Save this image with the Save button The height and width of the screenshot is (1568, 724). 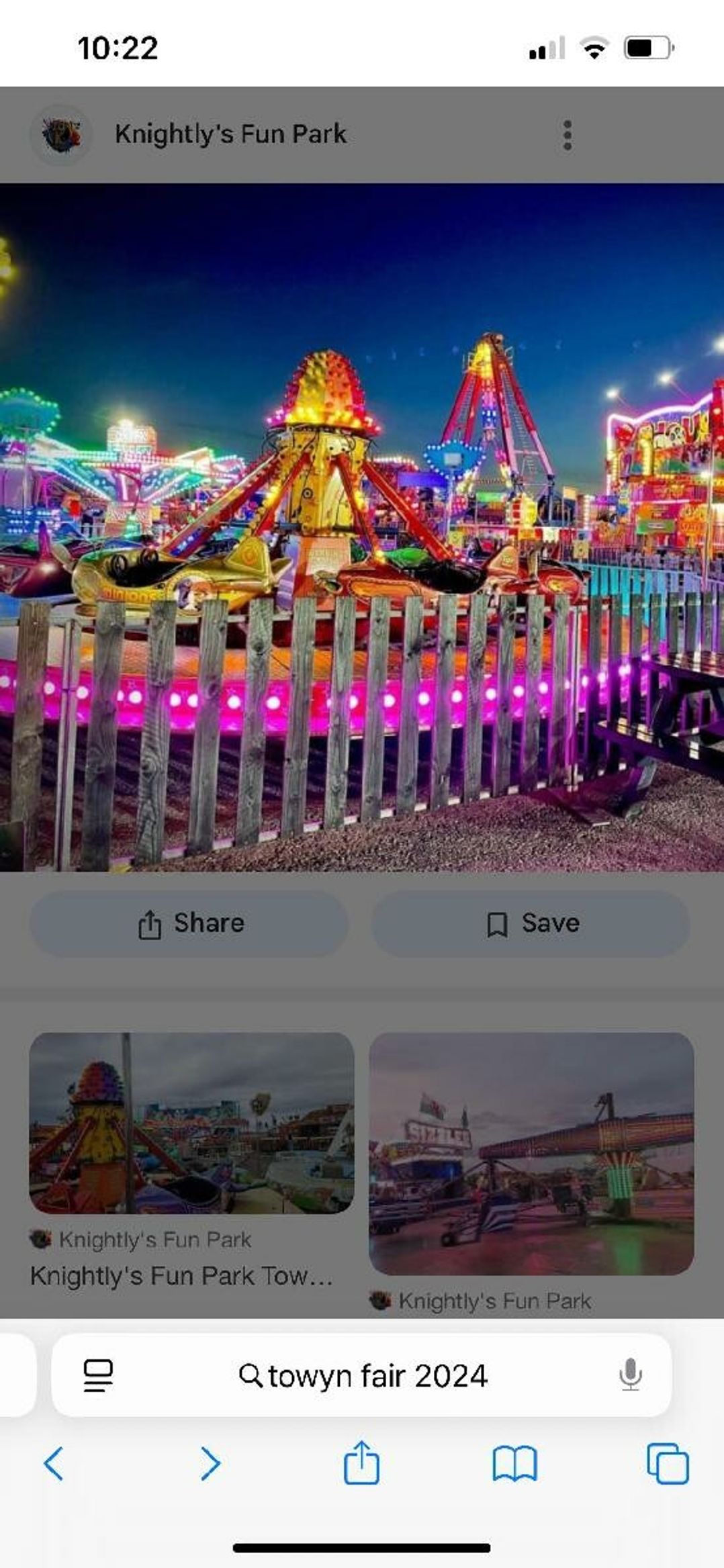tap(531, 924)
